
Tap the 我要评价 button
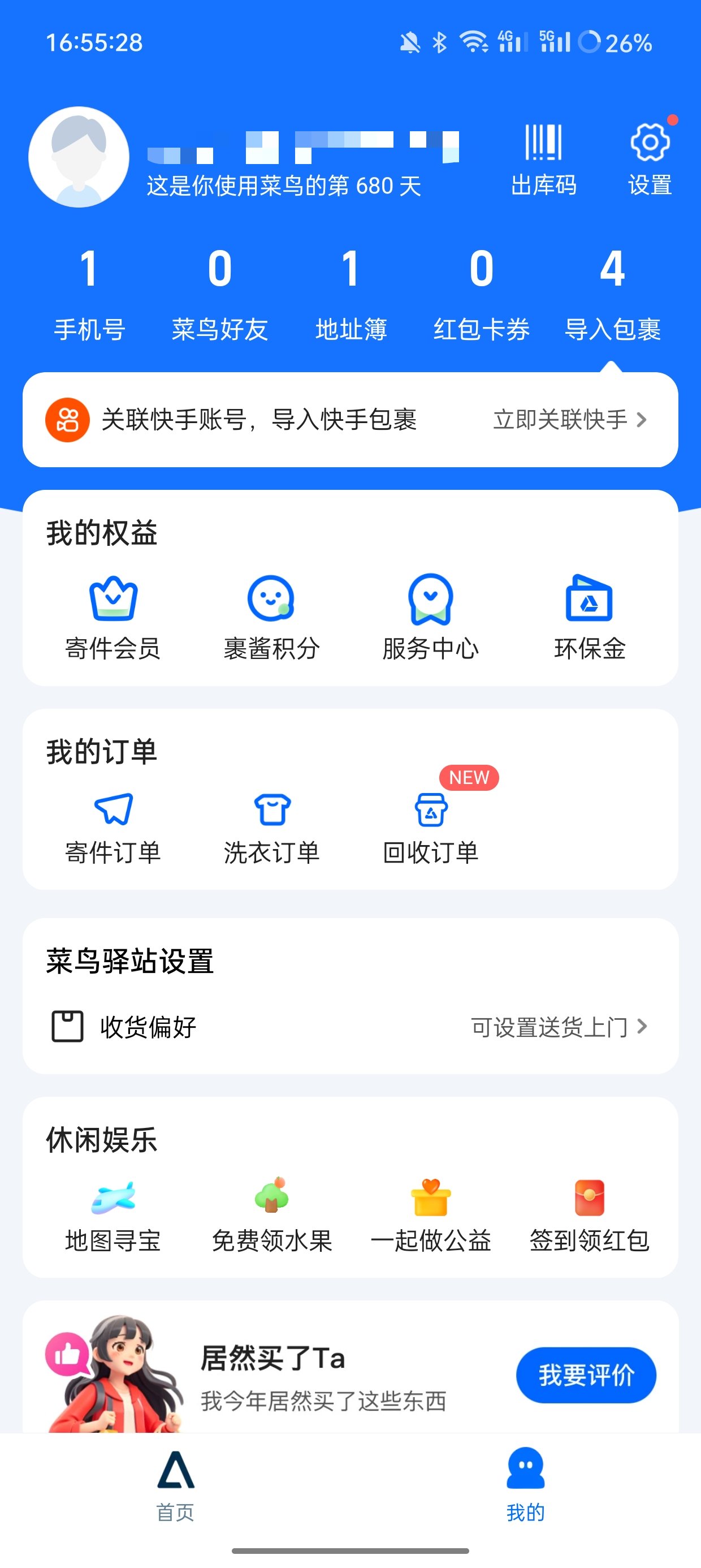[585, 1375]
